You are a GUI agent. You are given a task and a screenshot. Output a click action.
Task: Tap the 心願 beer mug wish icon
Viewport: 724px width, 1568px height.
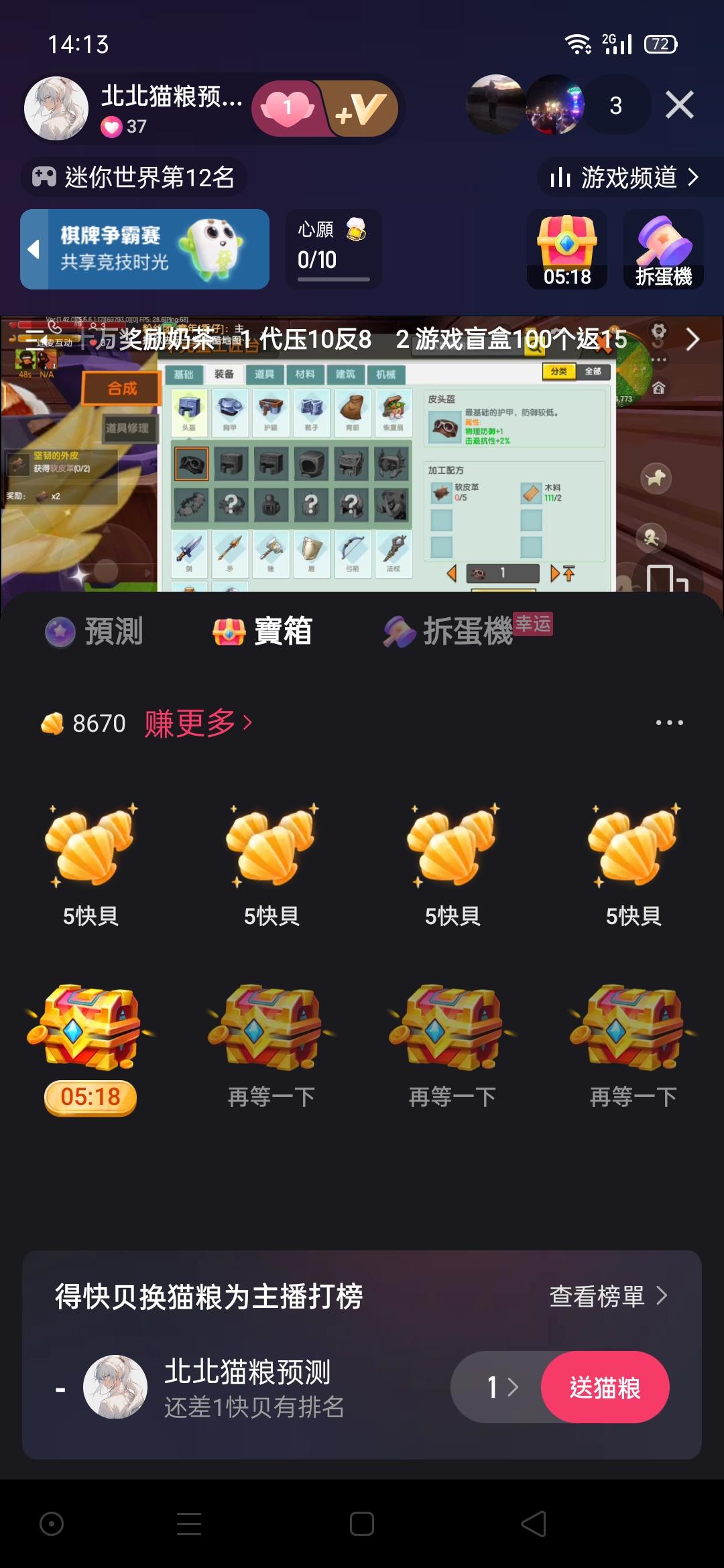pyautogui.click(x=355, y=229)
